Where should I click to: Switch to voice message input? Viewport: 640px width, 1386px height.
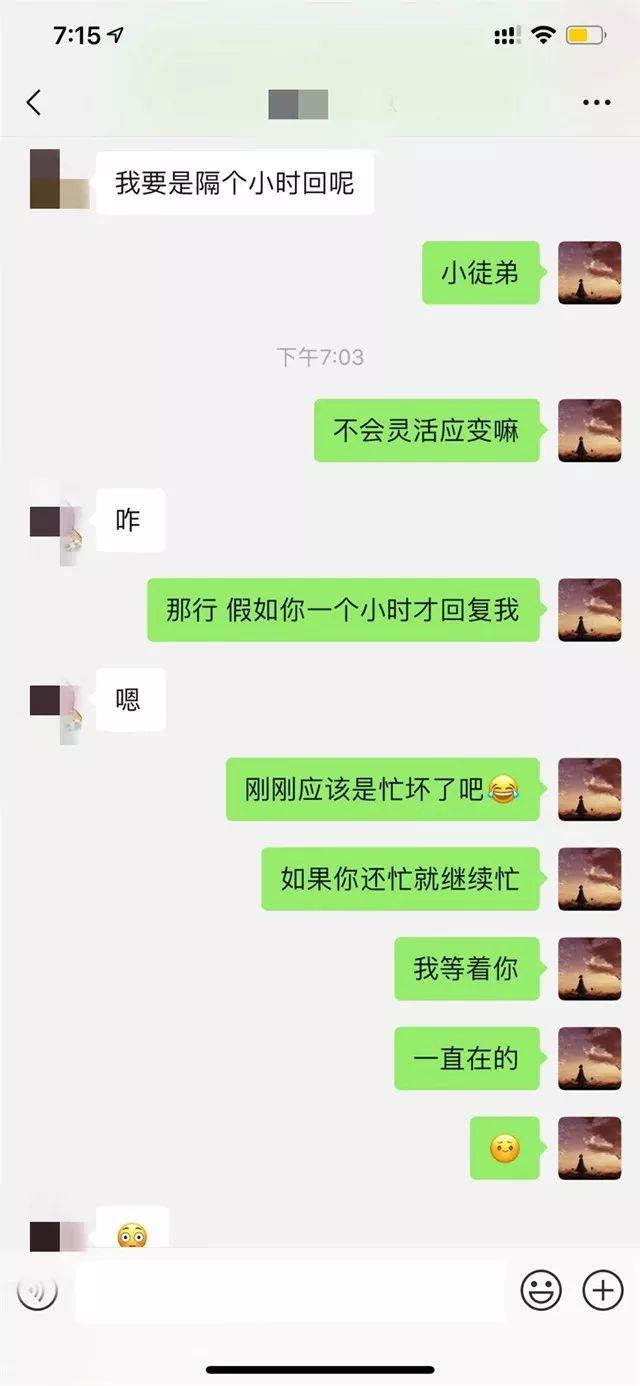(38, 1291)
